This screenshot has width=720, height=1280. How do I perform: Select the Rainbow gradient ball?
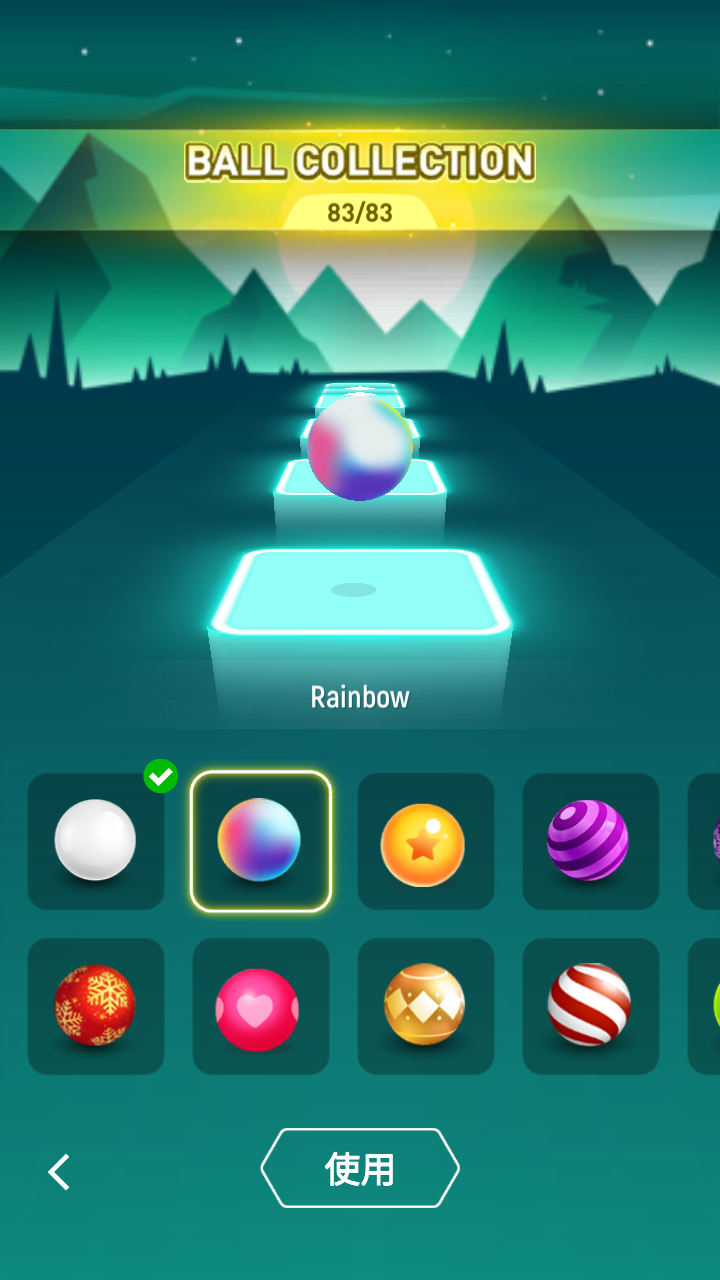point(260,841)
